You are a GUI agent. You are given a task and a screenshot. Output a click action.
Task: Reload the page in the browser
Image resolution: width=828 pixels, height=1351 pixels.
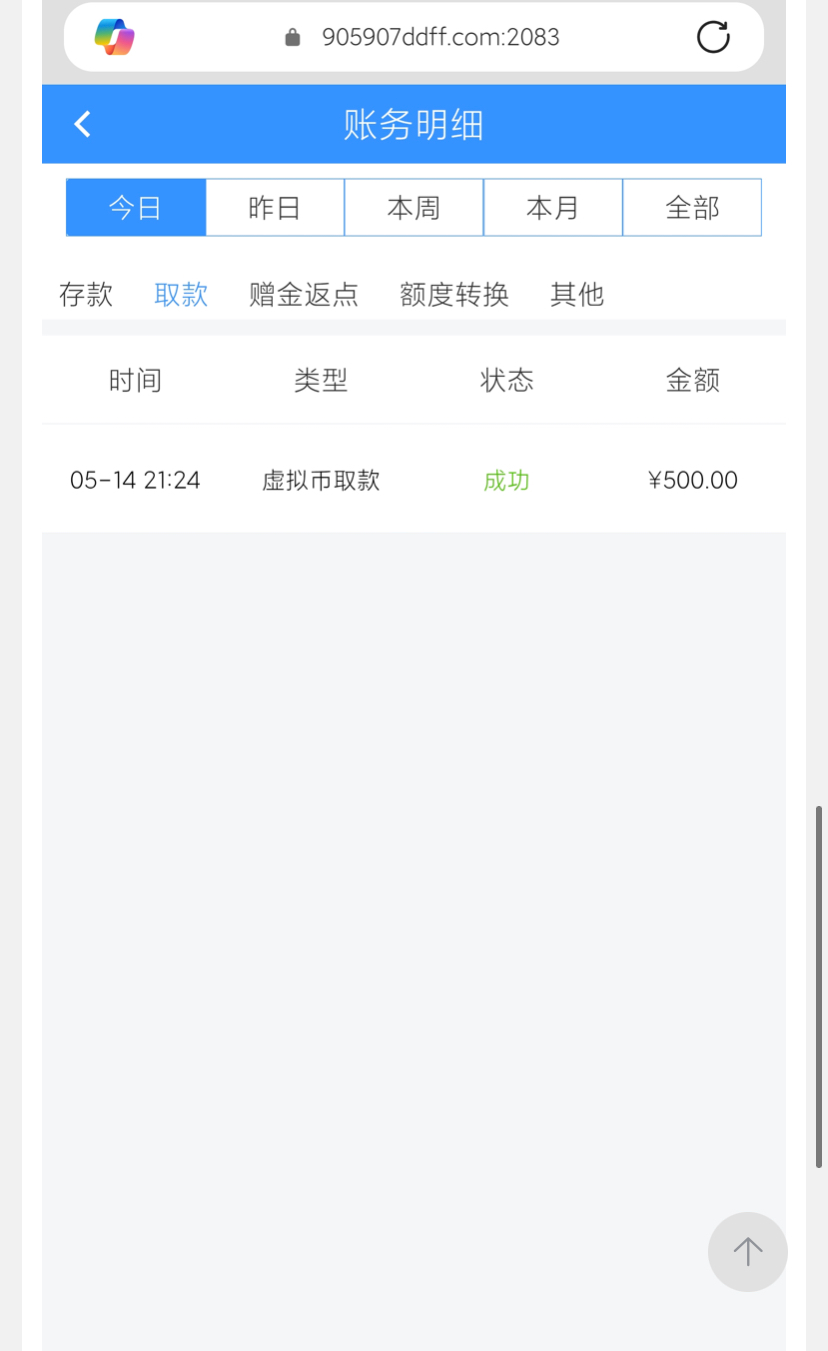pyautogui.click(x=713, y=38)
